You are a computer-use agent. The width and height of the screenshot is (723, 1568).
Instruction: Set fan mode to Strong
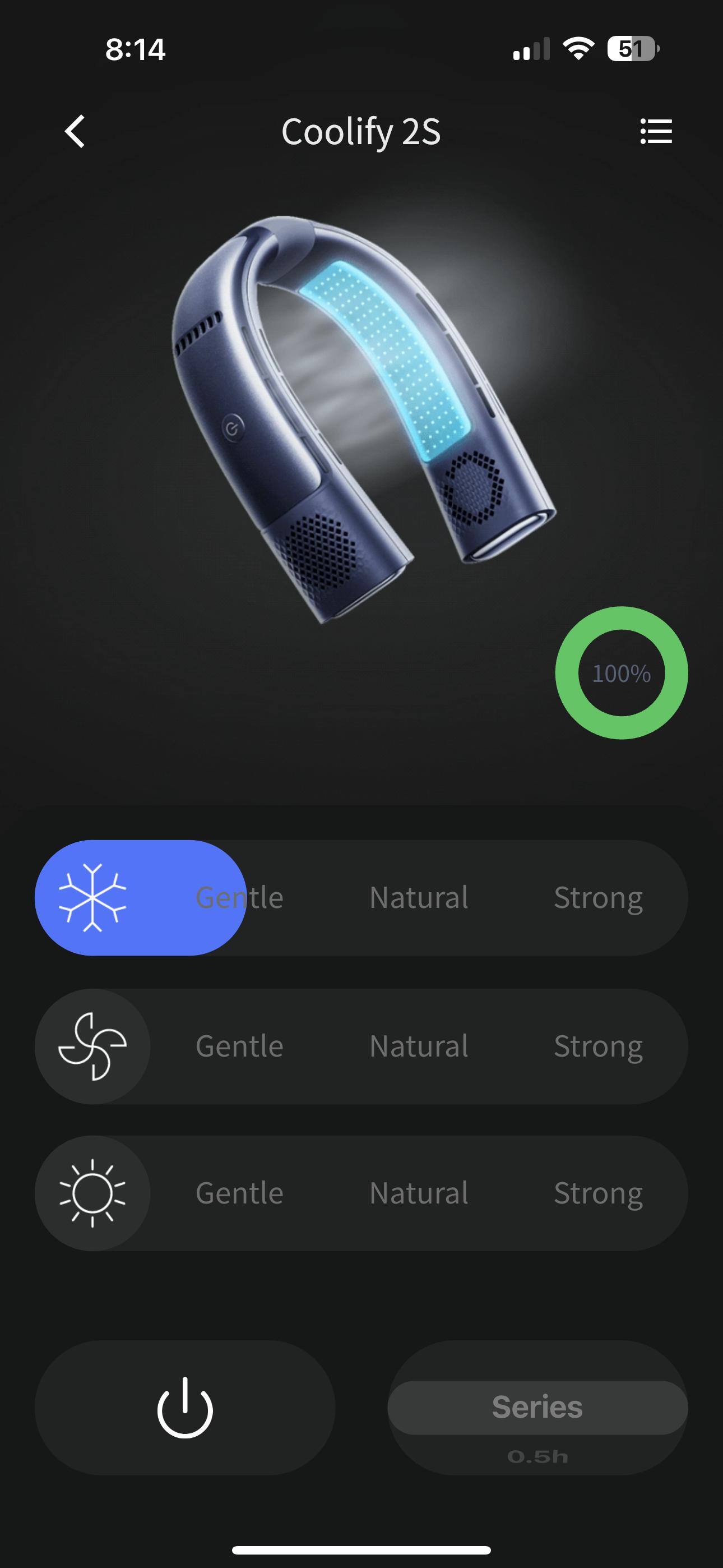point(597,1046)
